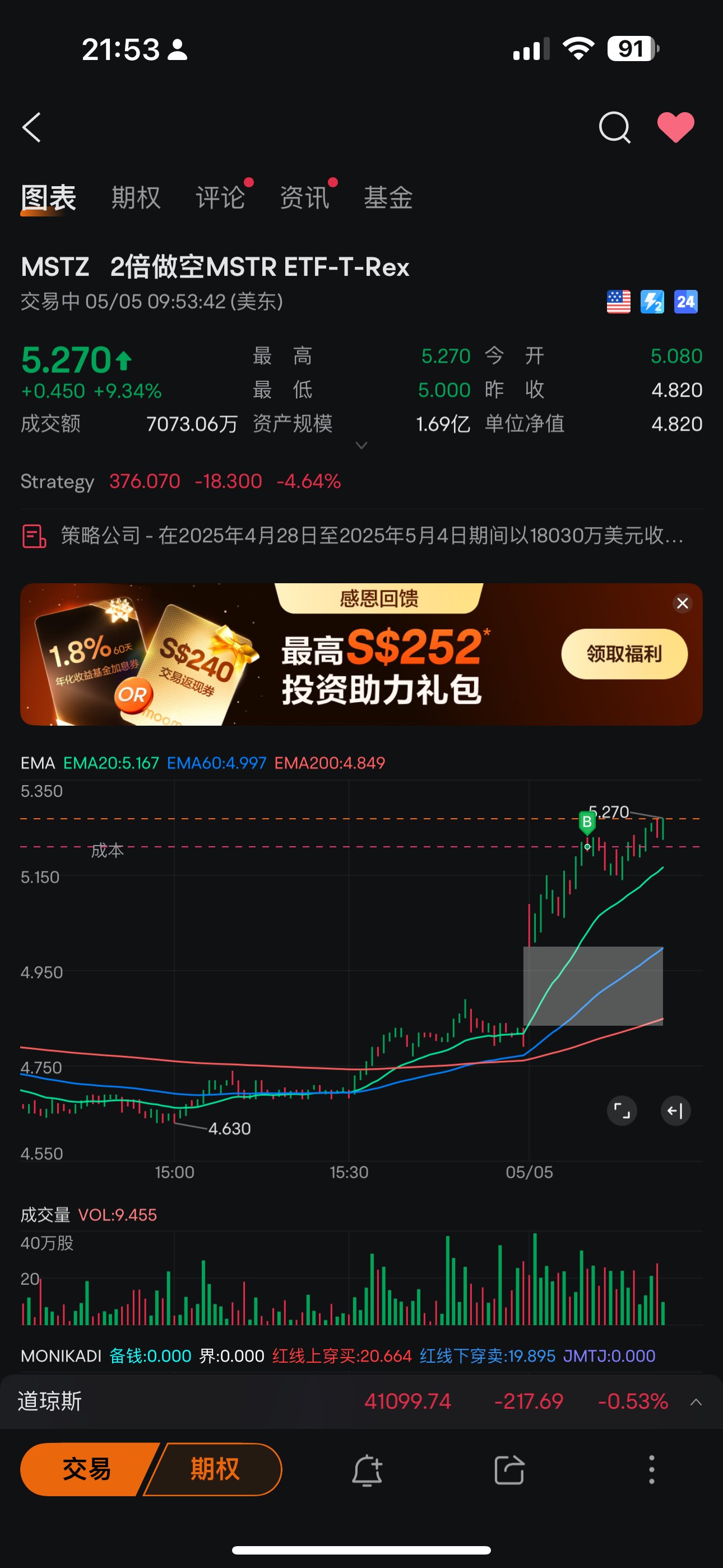Switch to the 期权 tab

pos(136,198)
